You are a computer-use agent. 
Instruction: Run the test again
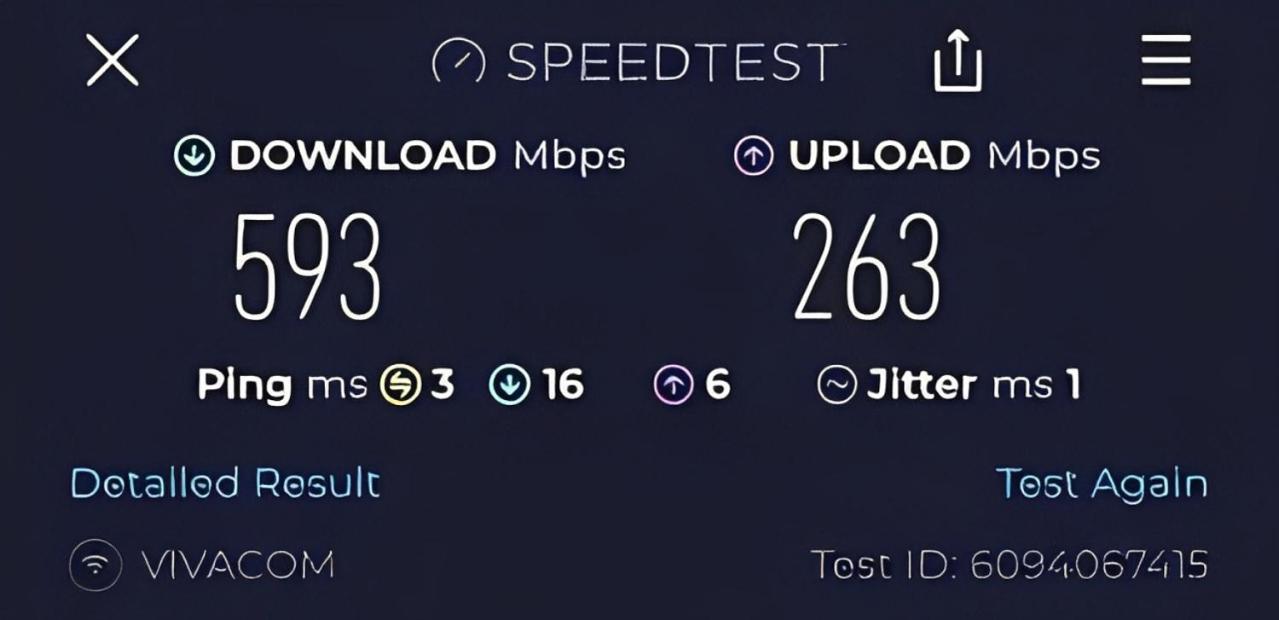[1101, 483]
